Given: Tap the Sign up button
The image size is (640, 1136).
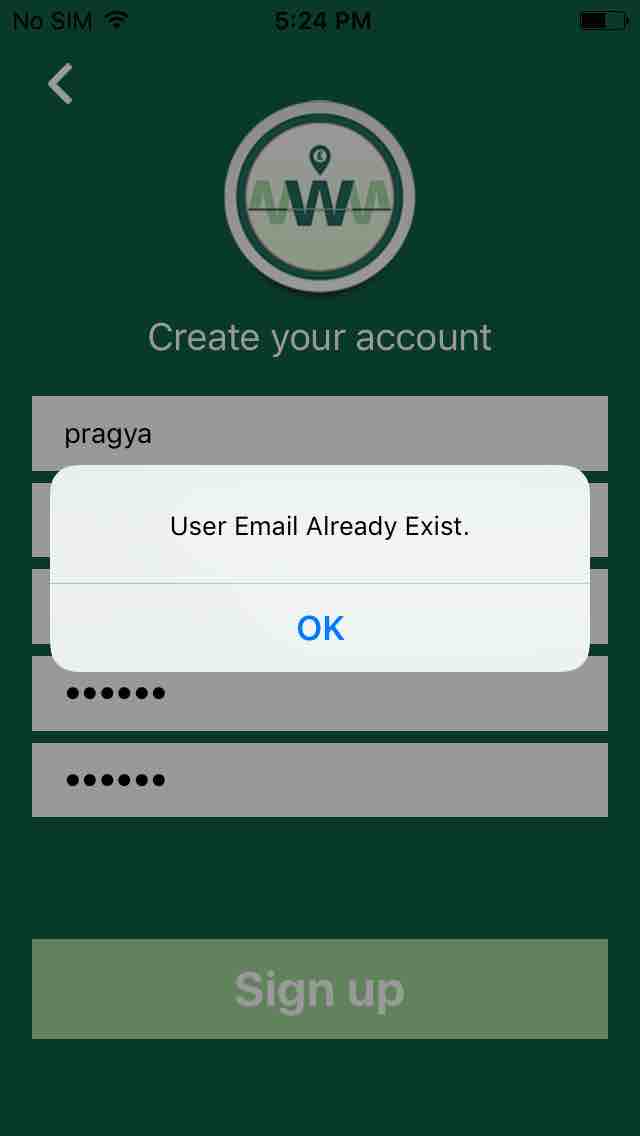Looking at the screenshot, I should 320,989.
